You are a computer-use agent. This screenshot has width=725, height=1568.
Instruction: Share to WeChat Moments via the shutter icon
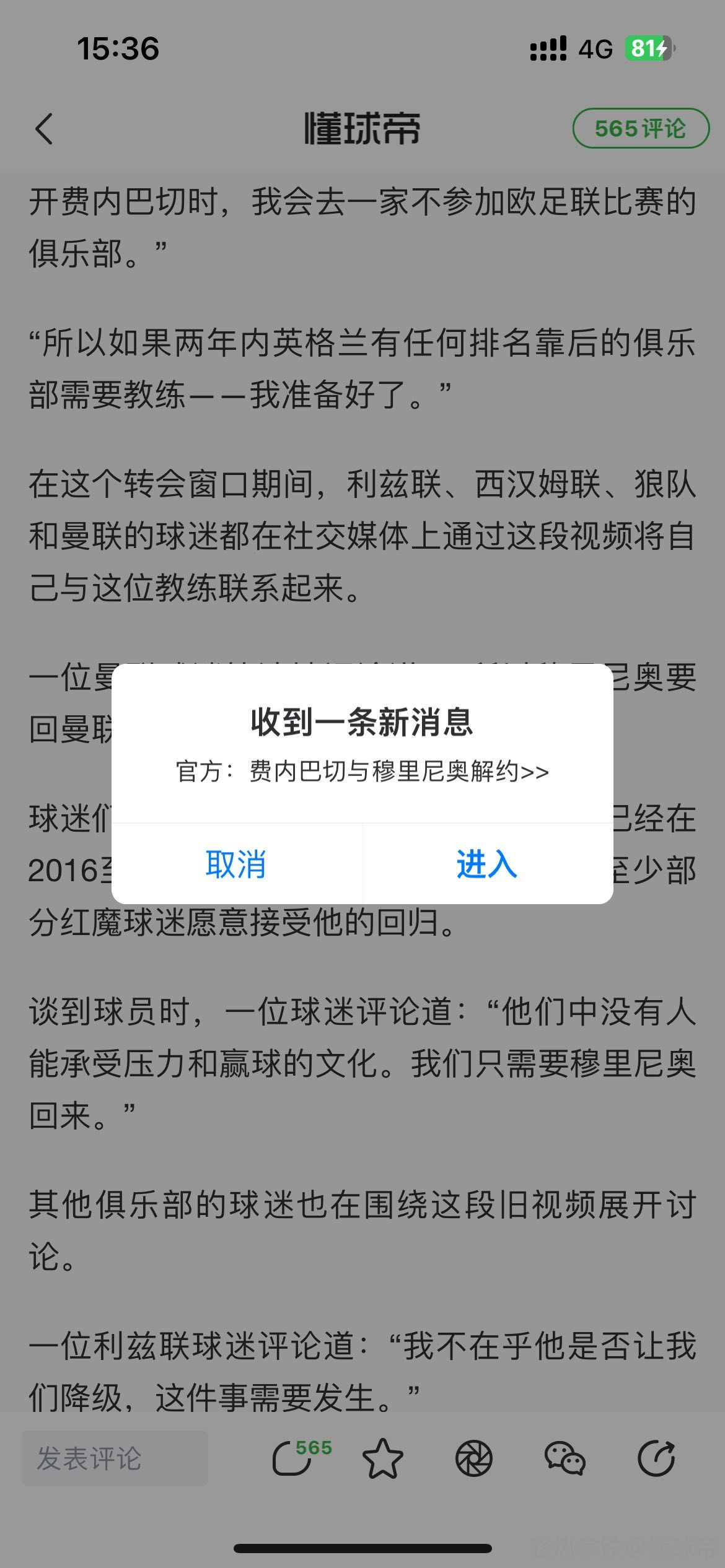pyautogui.click(x=474, y=1458)
